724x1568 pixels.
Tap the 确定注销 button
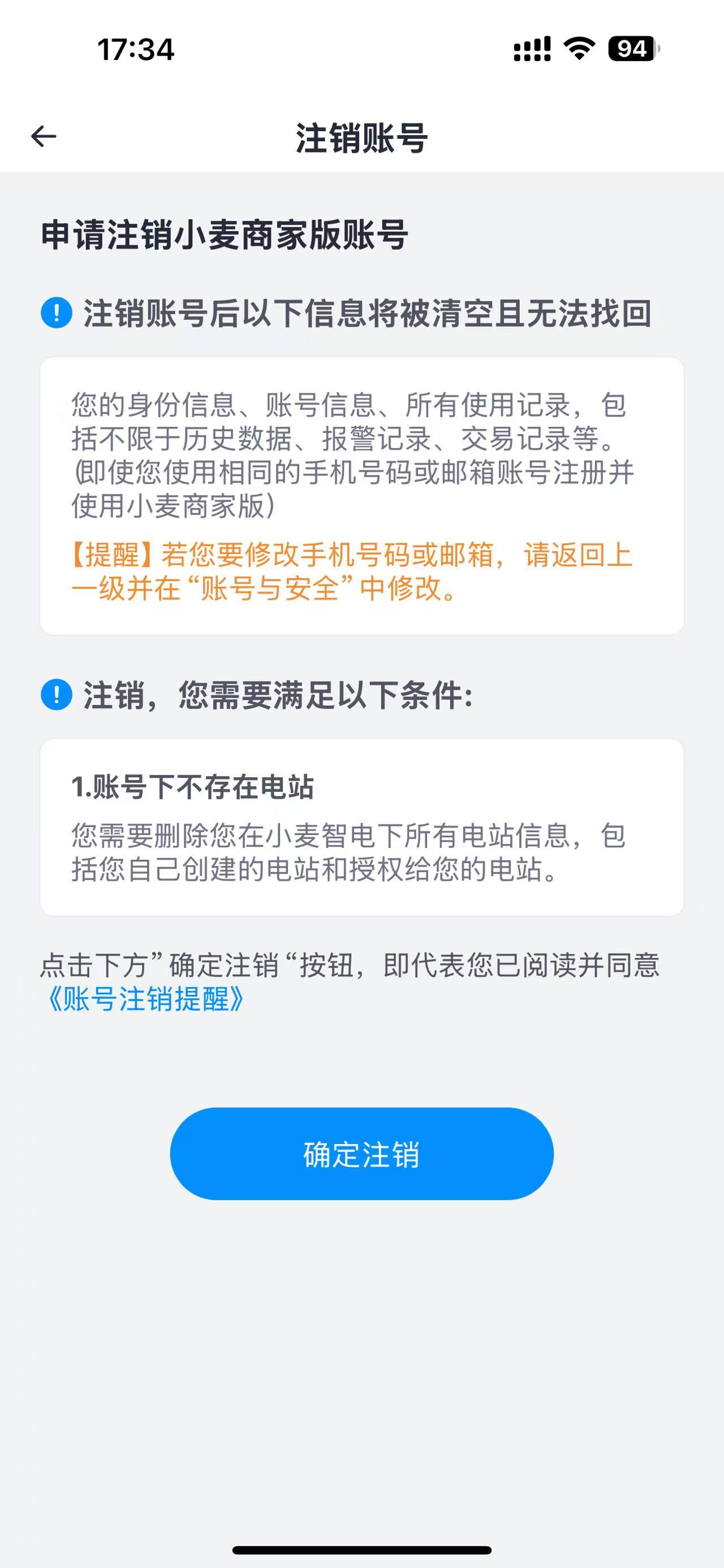tap(361, 1154)
